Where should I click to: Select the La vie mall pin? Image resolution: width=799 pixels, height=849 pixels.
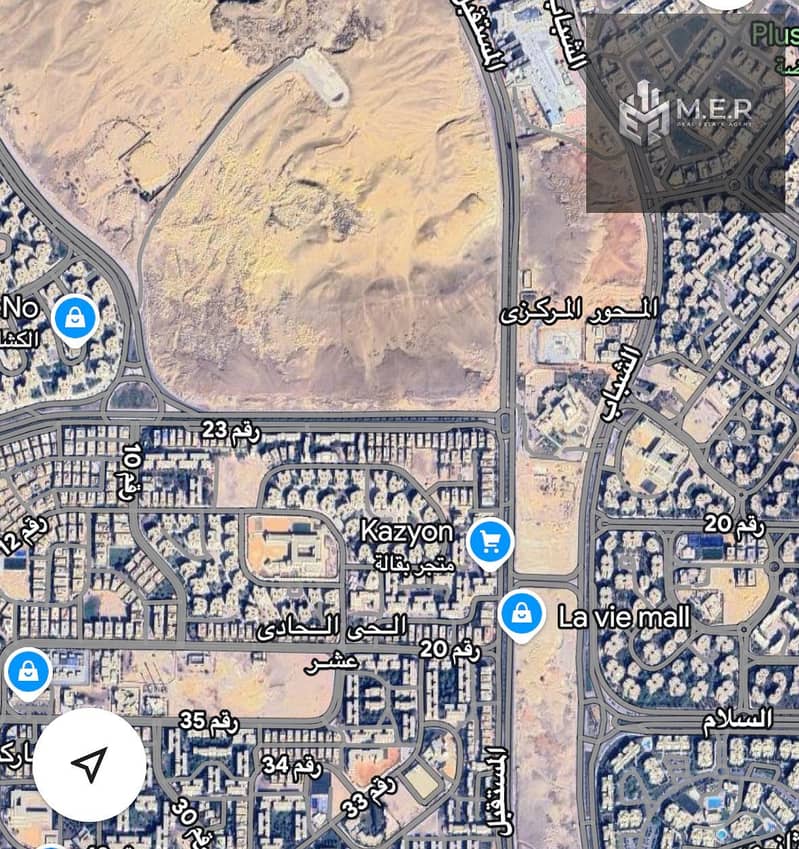521,613
